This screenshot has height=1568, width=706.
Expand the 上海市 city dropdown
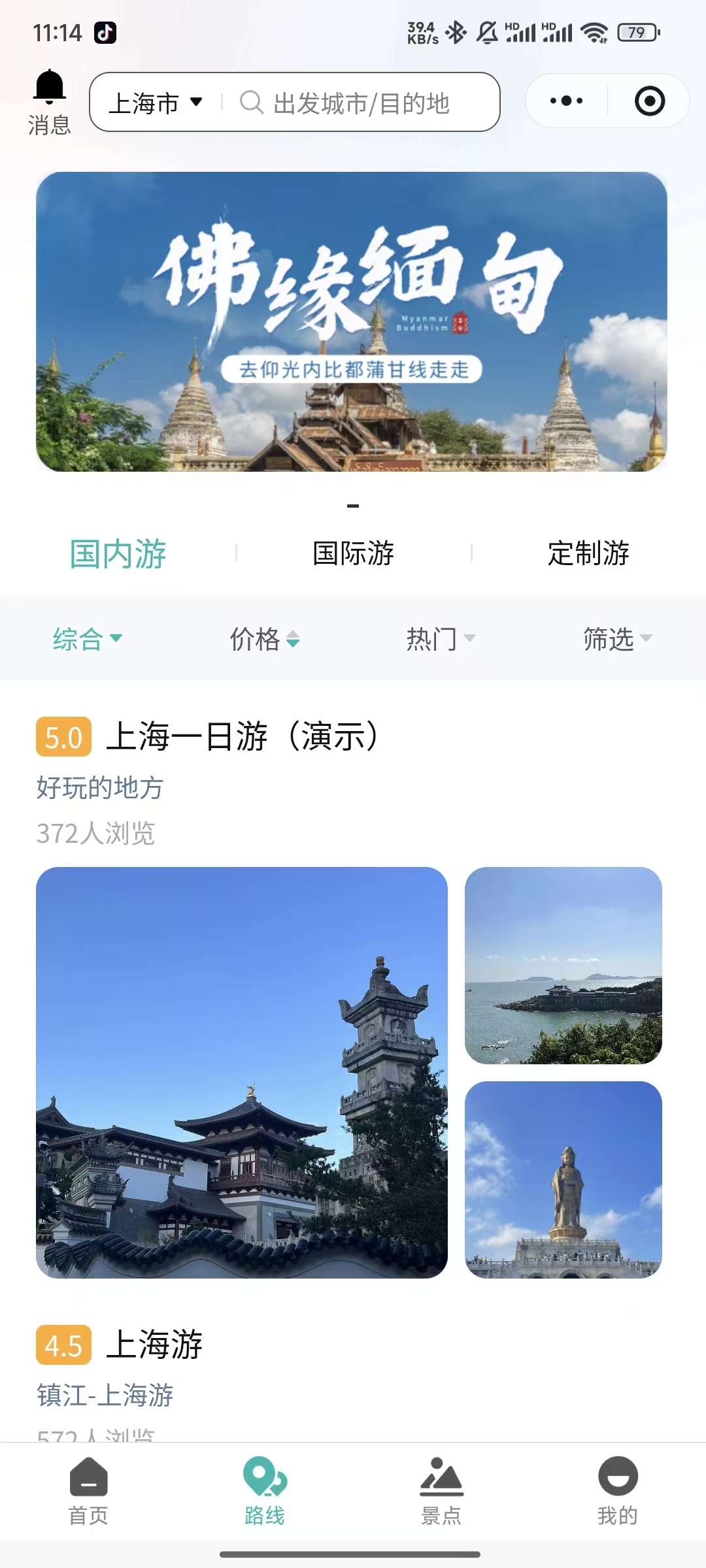tap(156, 103)
